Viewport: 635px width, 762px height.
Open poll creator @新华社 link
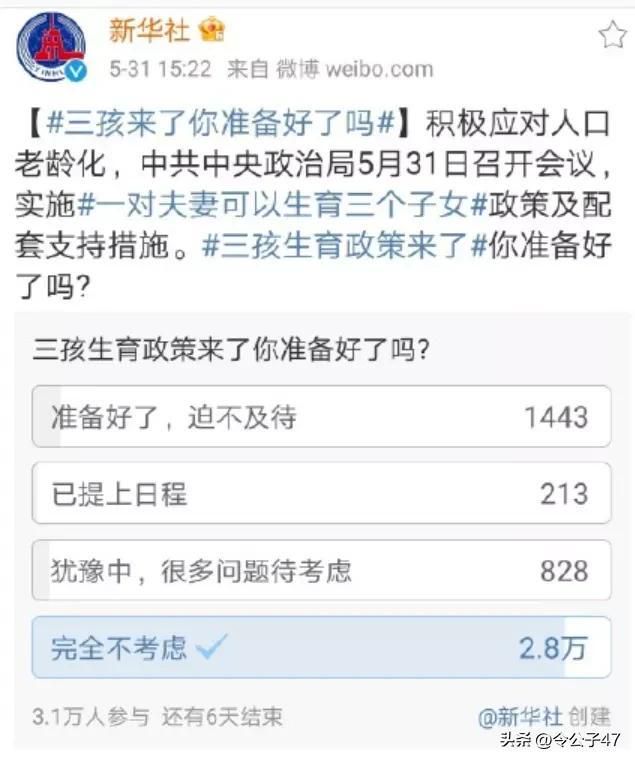click(520, 716)
